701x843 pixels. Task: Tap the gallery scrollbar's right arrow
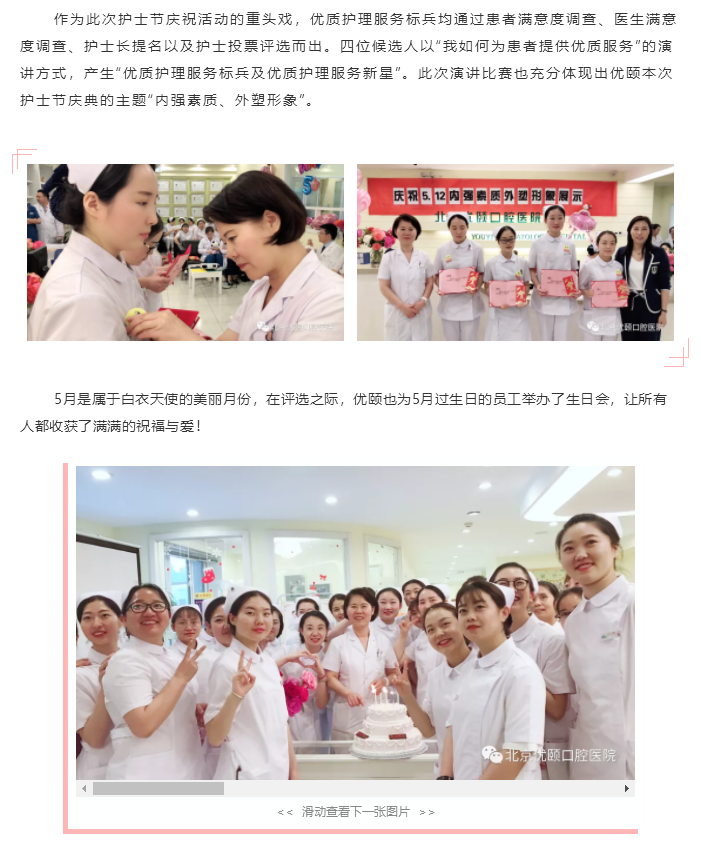(x=627, y=789)
